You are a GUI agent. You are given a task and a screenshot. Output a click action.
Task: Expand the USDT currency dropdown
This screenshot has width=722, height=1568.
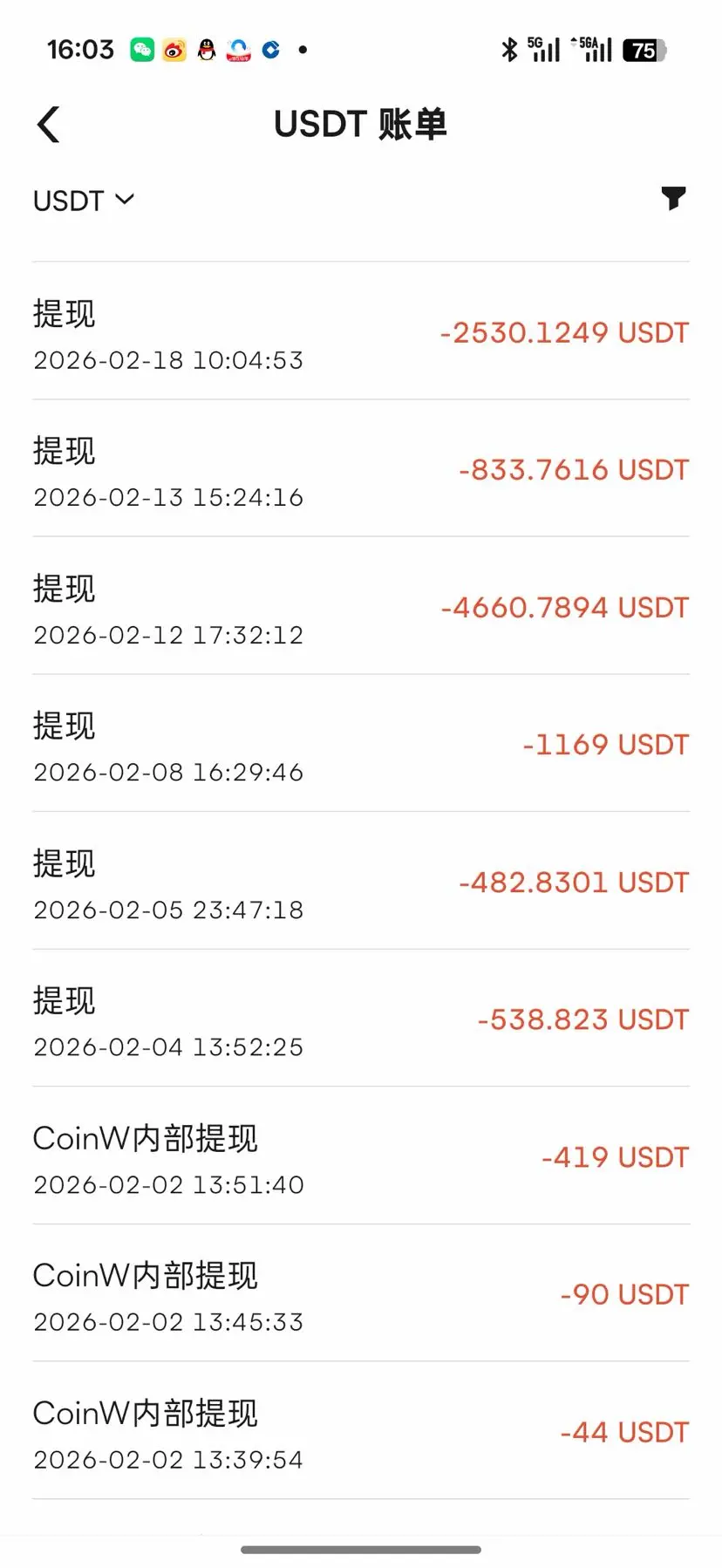[x=84, y=201]
